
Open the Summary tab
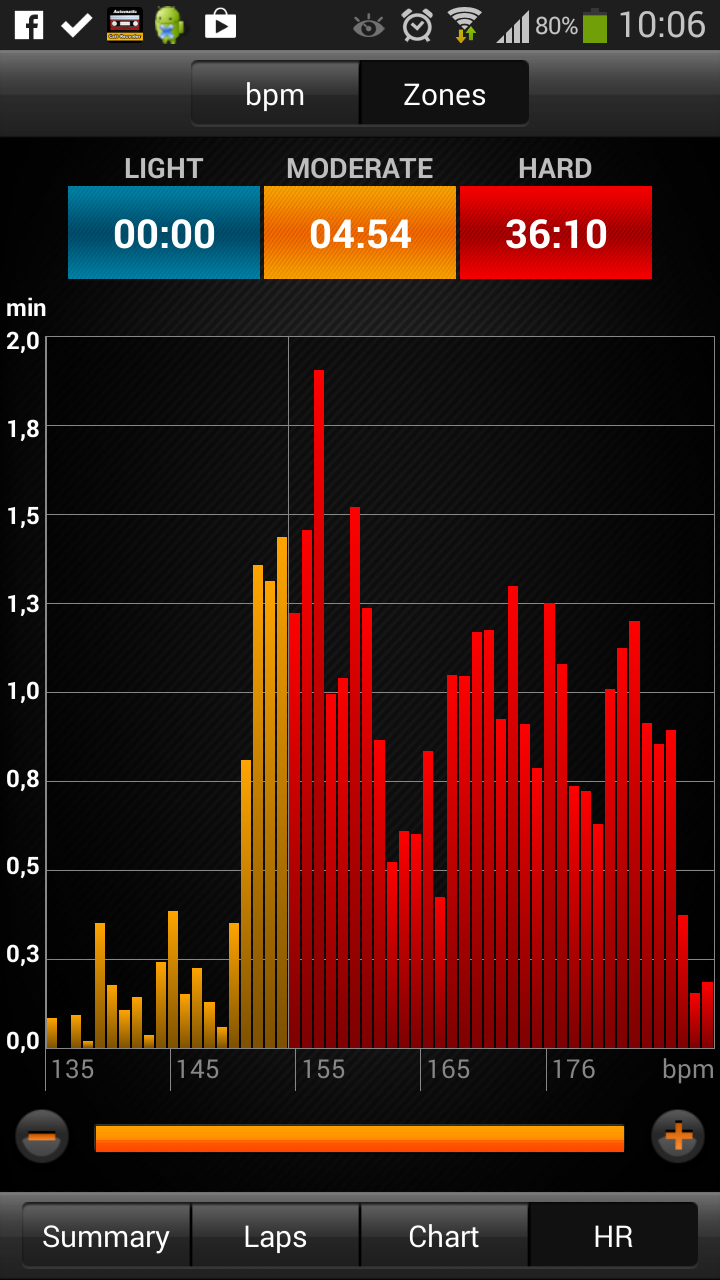click(x=106, y=1237)
